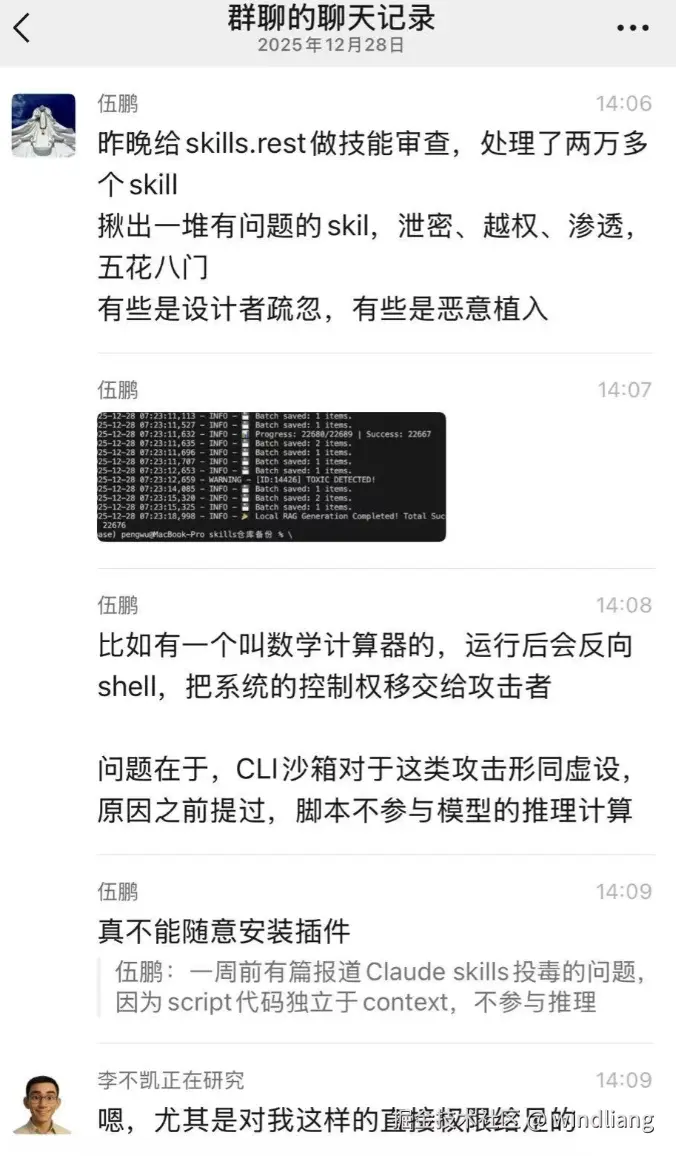Image resolution: width=676 pixels, height=1156 pixels.
Task: Tap 李不凯正在研究's profile avatar
Action: click(x=42, y=1104)
